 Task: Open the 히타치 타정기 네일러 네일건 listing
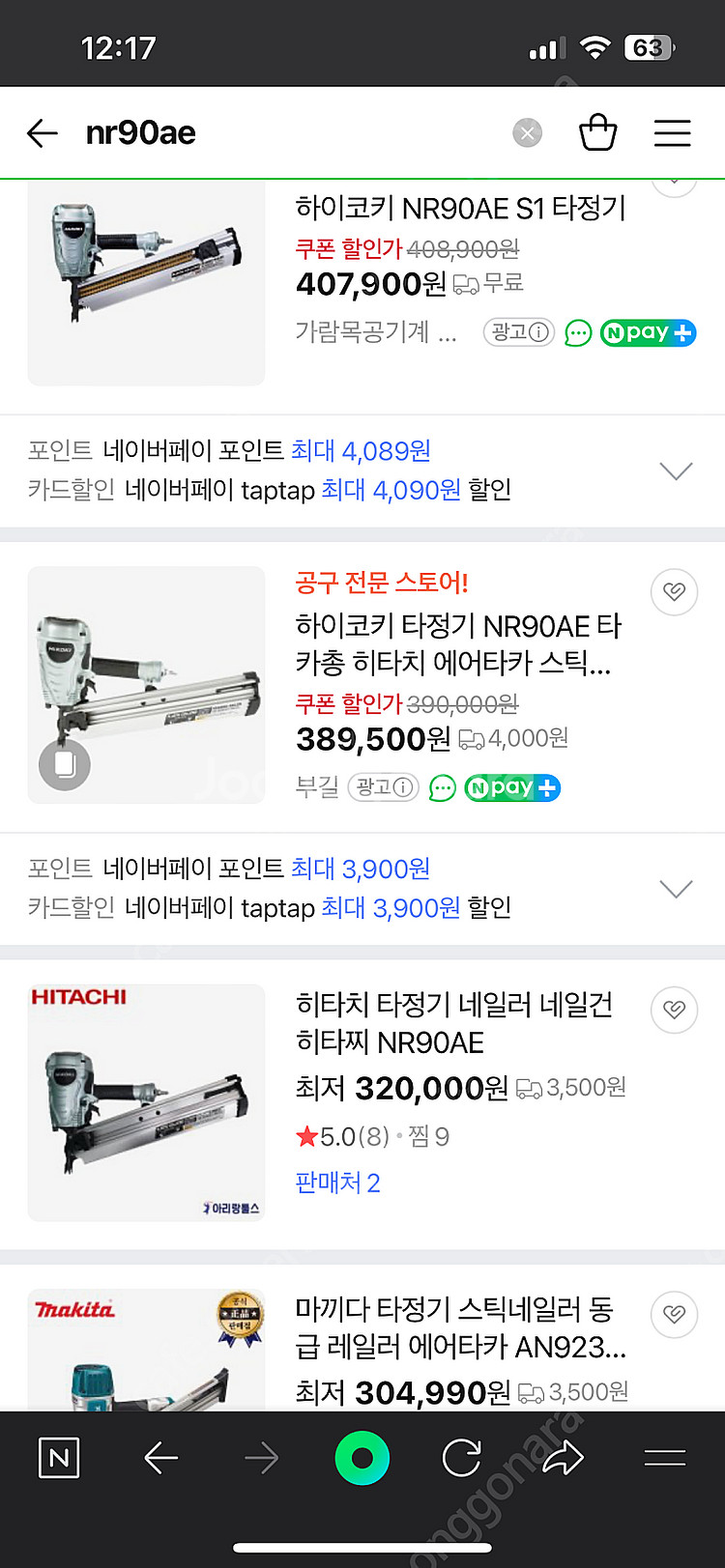point(453,1023)
